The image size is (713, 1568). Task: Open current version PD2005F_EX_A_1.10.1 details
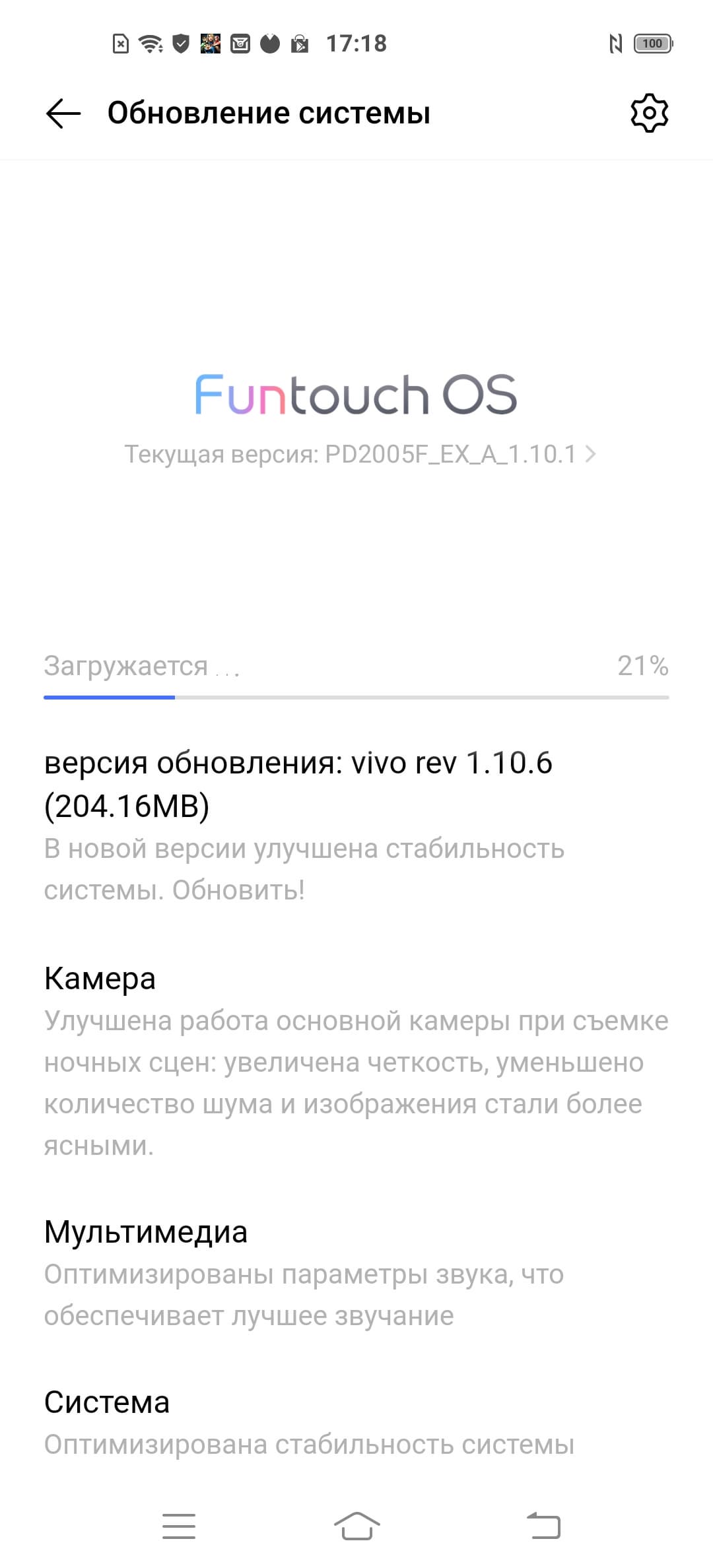point(360,455)
